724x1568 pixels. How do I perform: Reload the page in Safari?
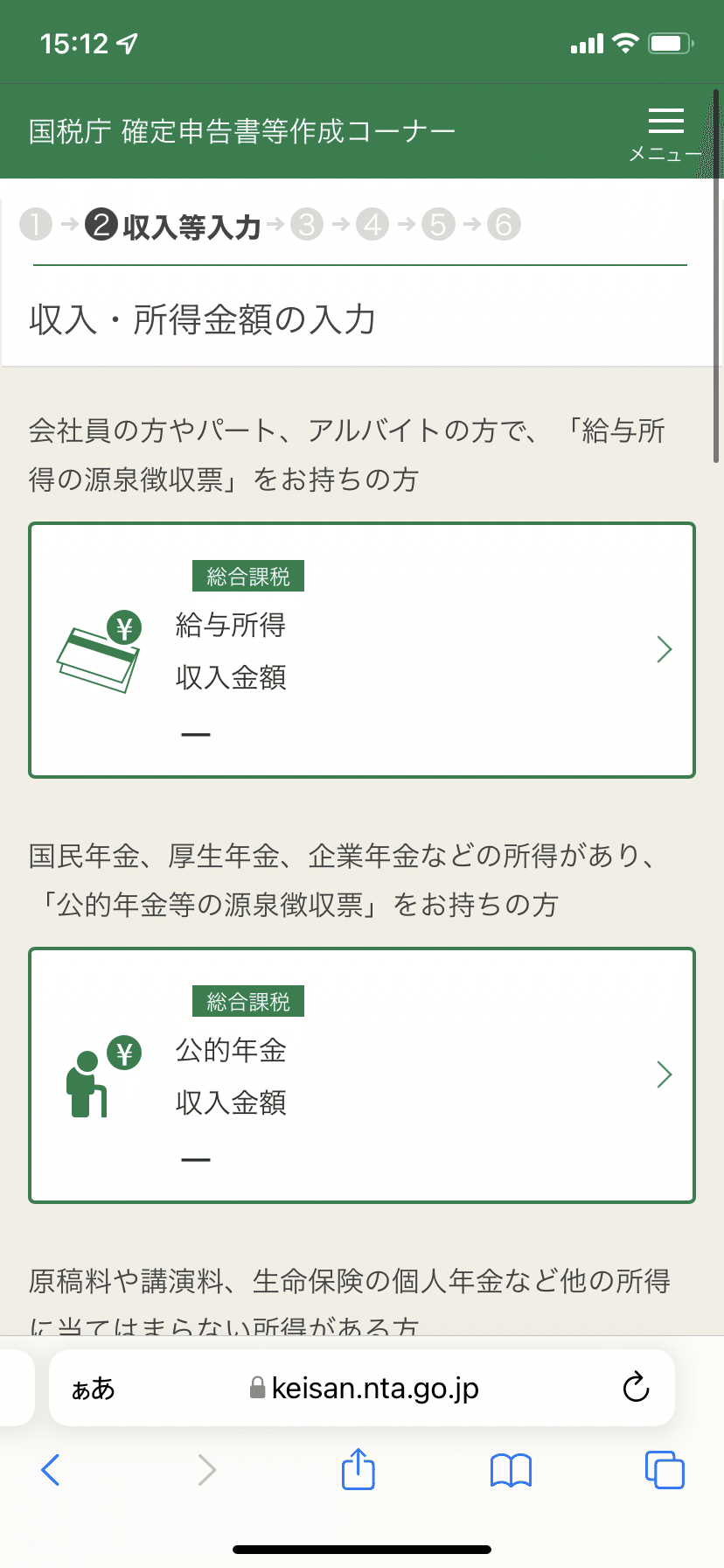tap(636, 1388)
